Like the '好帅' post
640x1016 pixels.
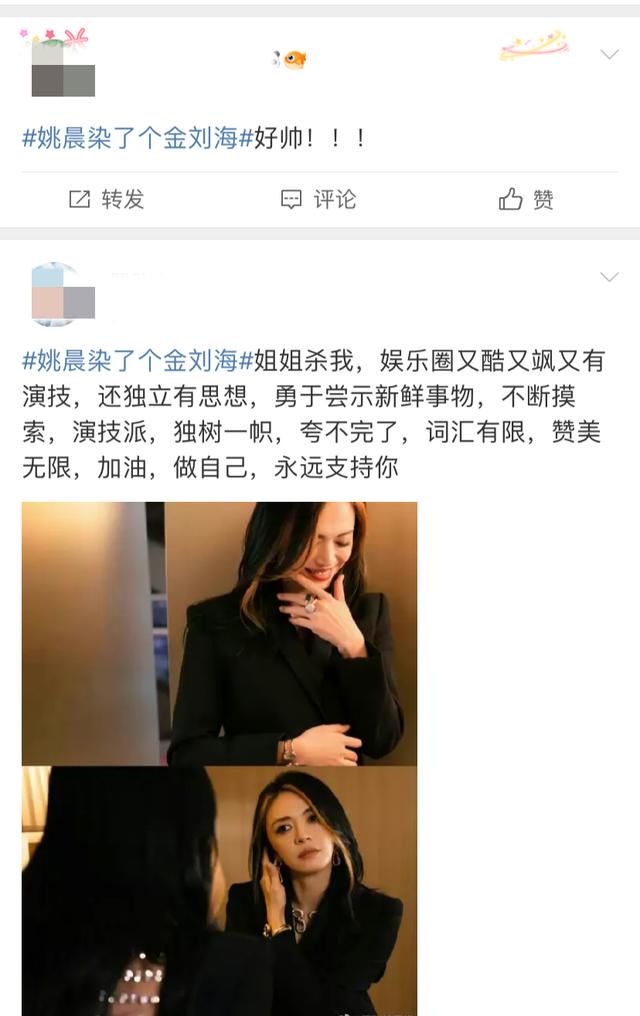click(526, 199)
